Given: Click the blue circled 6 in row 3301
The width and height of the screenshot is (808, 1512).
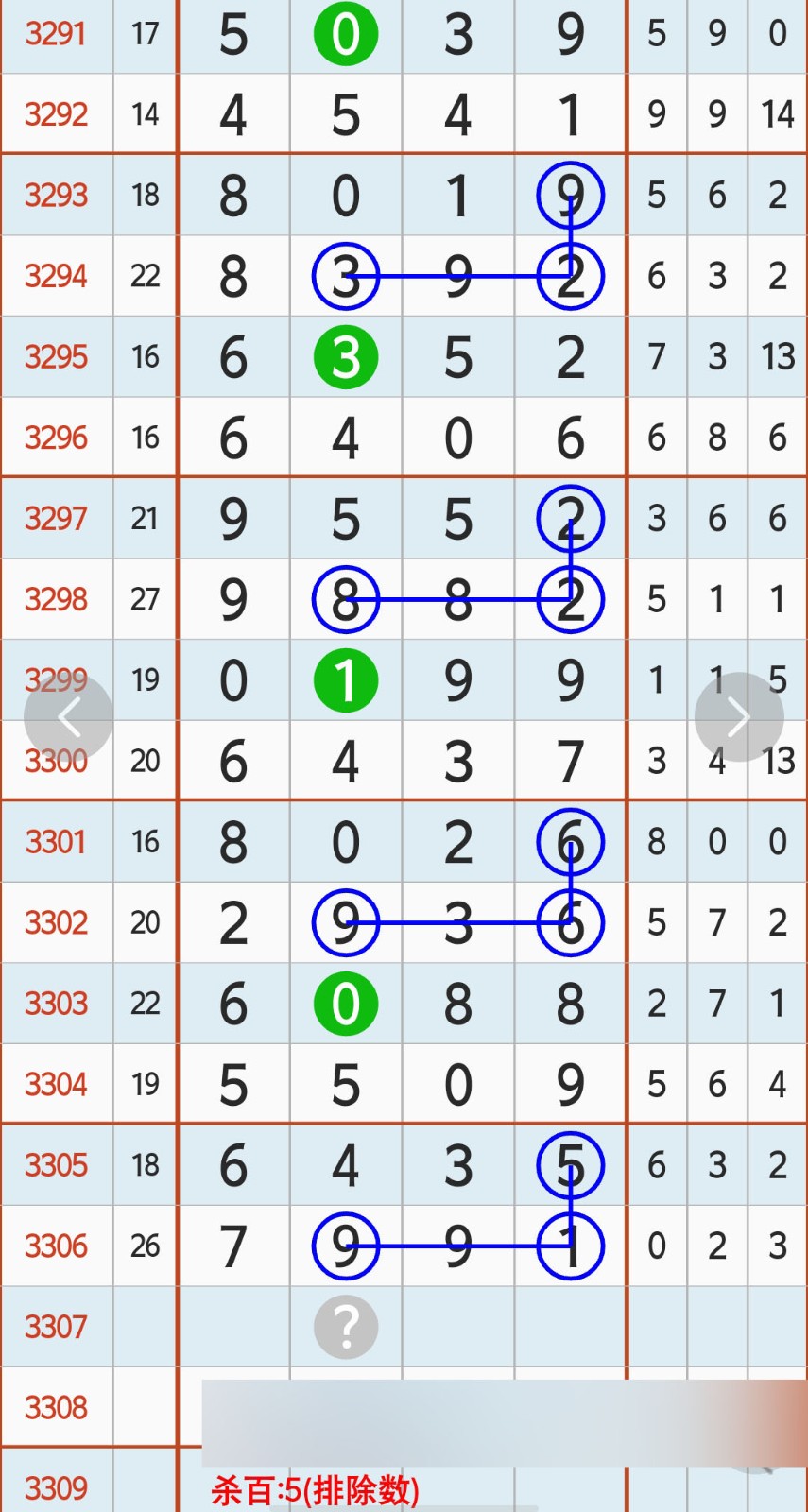Looking at the screenshot, I should click(x=571, y=841).
